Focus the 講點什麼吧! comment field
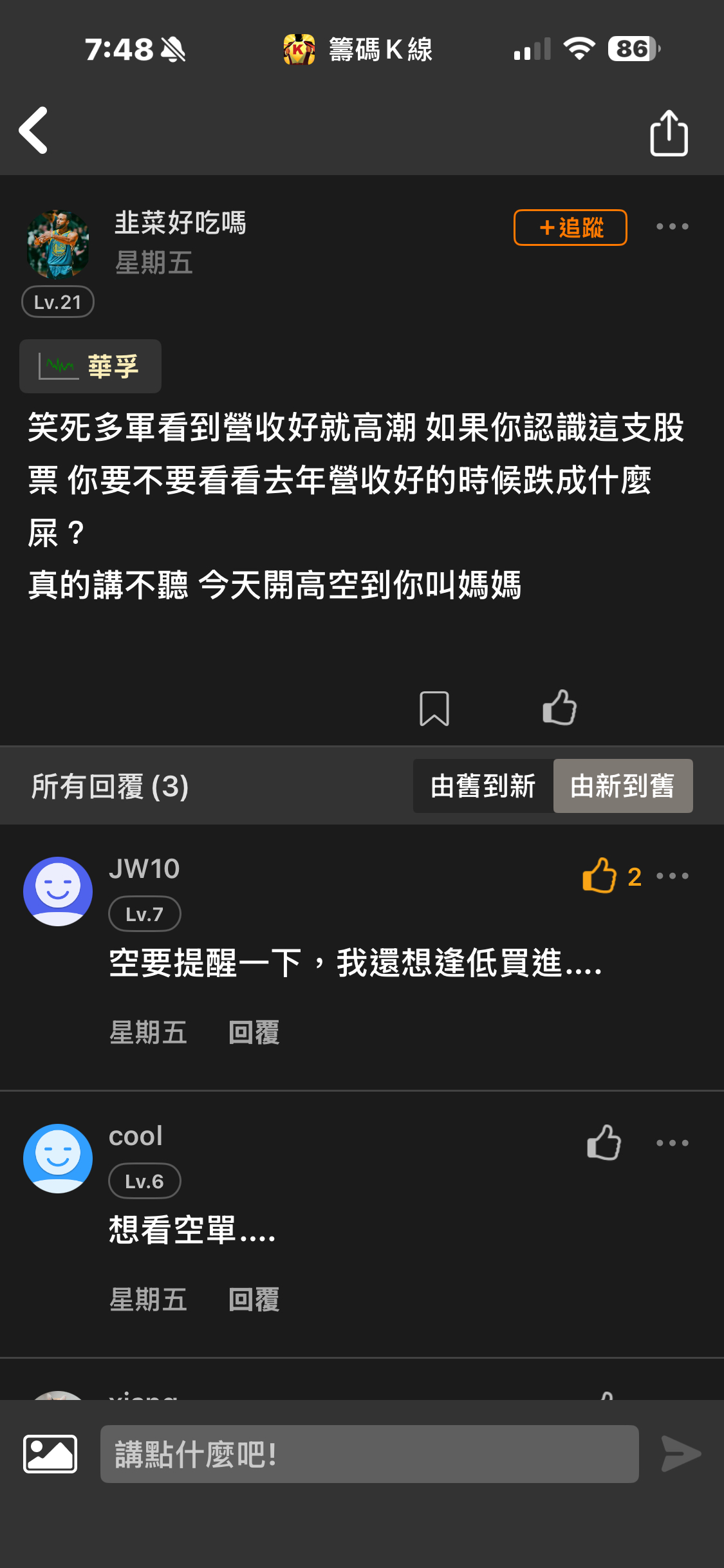Image resolution: width=724 pixels, height=1568 pixels. pos(369,1454)
